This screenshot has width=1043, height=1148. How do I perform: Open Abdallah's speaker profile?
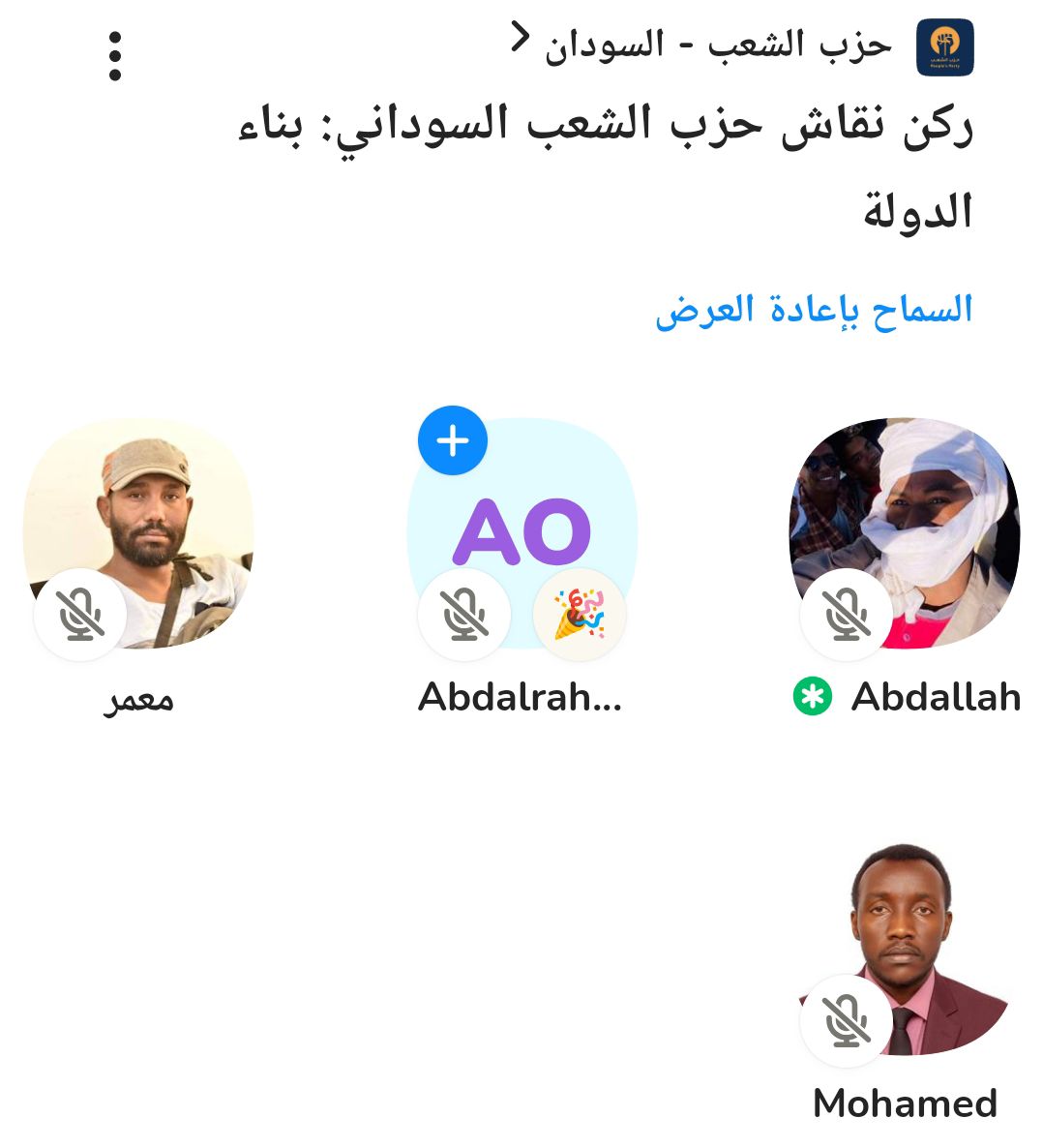905,532
